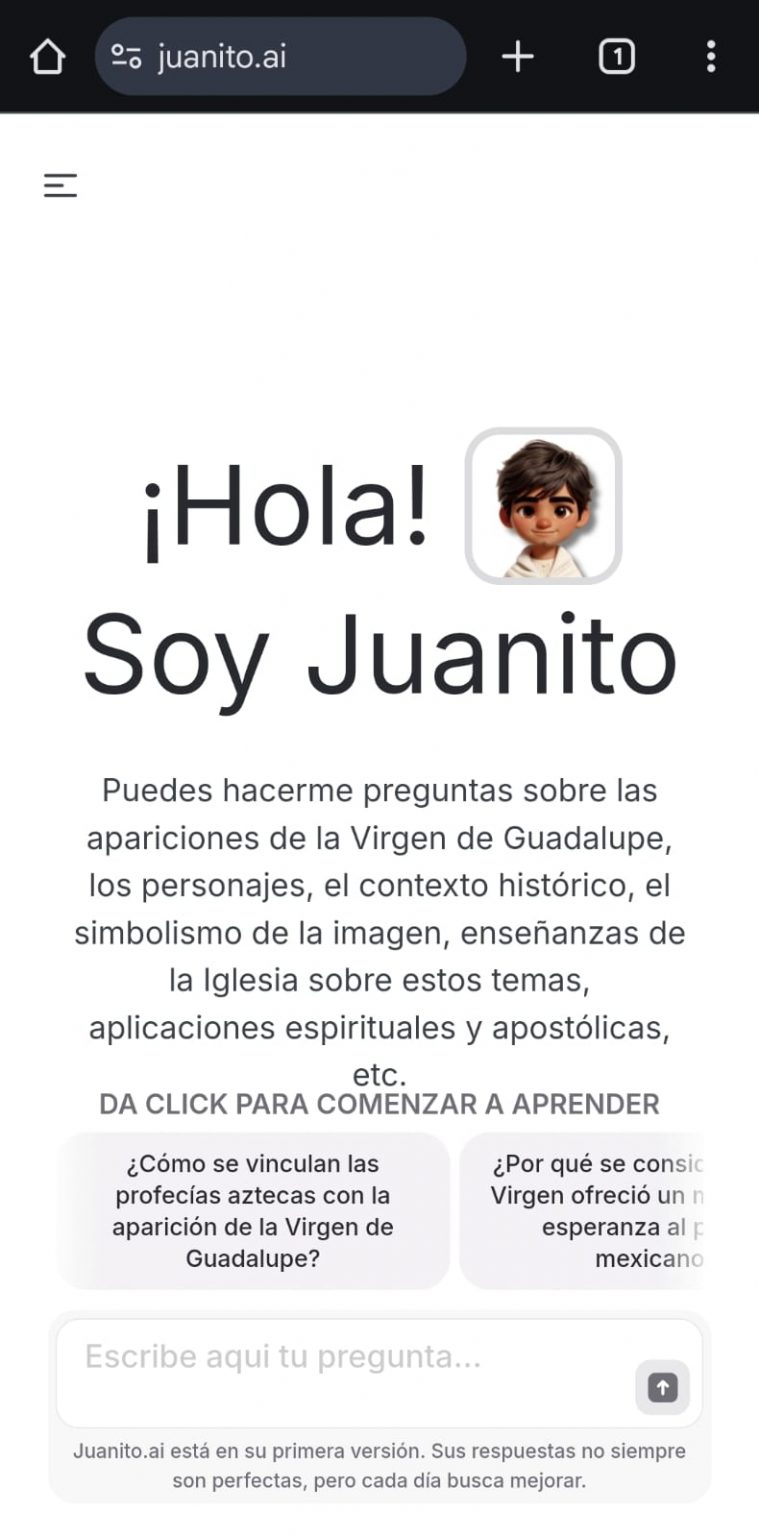Select the Aztec prophecies suggested question
The width and height of the screenshot is (759, 1536).
click(x=253, y=1210)
